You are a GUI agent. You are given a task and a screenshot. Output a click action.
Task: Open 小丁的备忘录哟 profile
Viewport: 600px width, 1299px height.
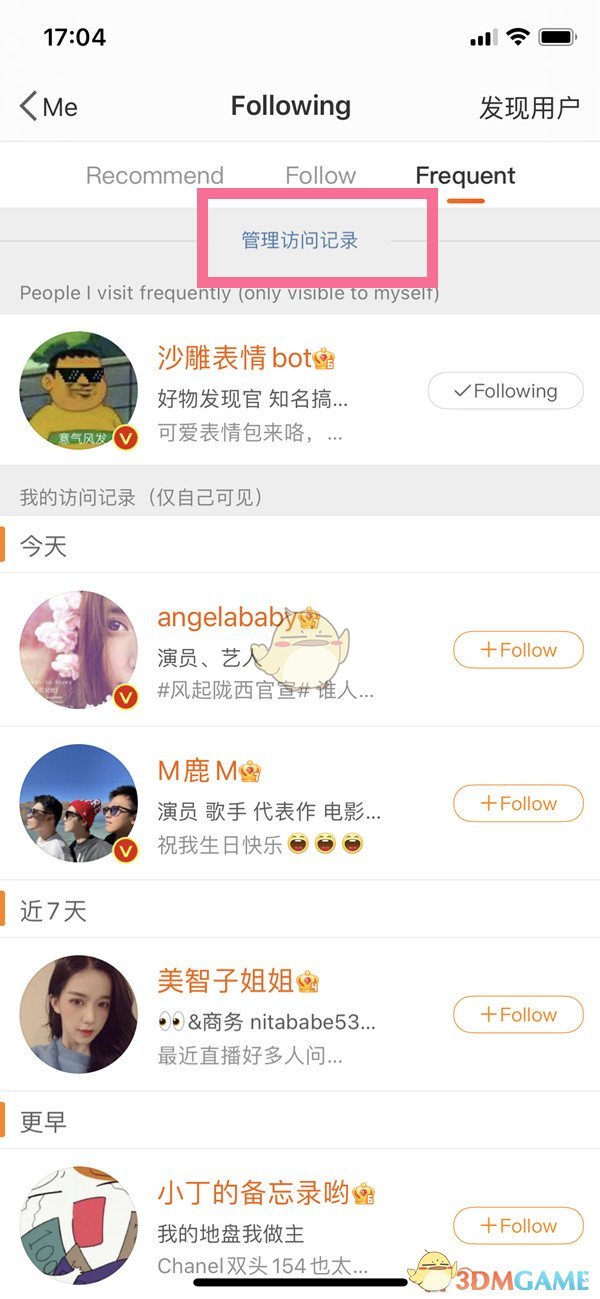point(254,1193)
